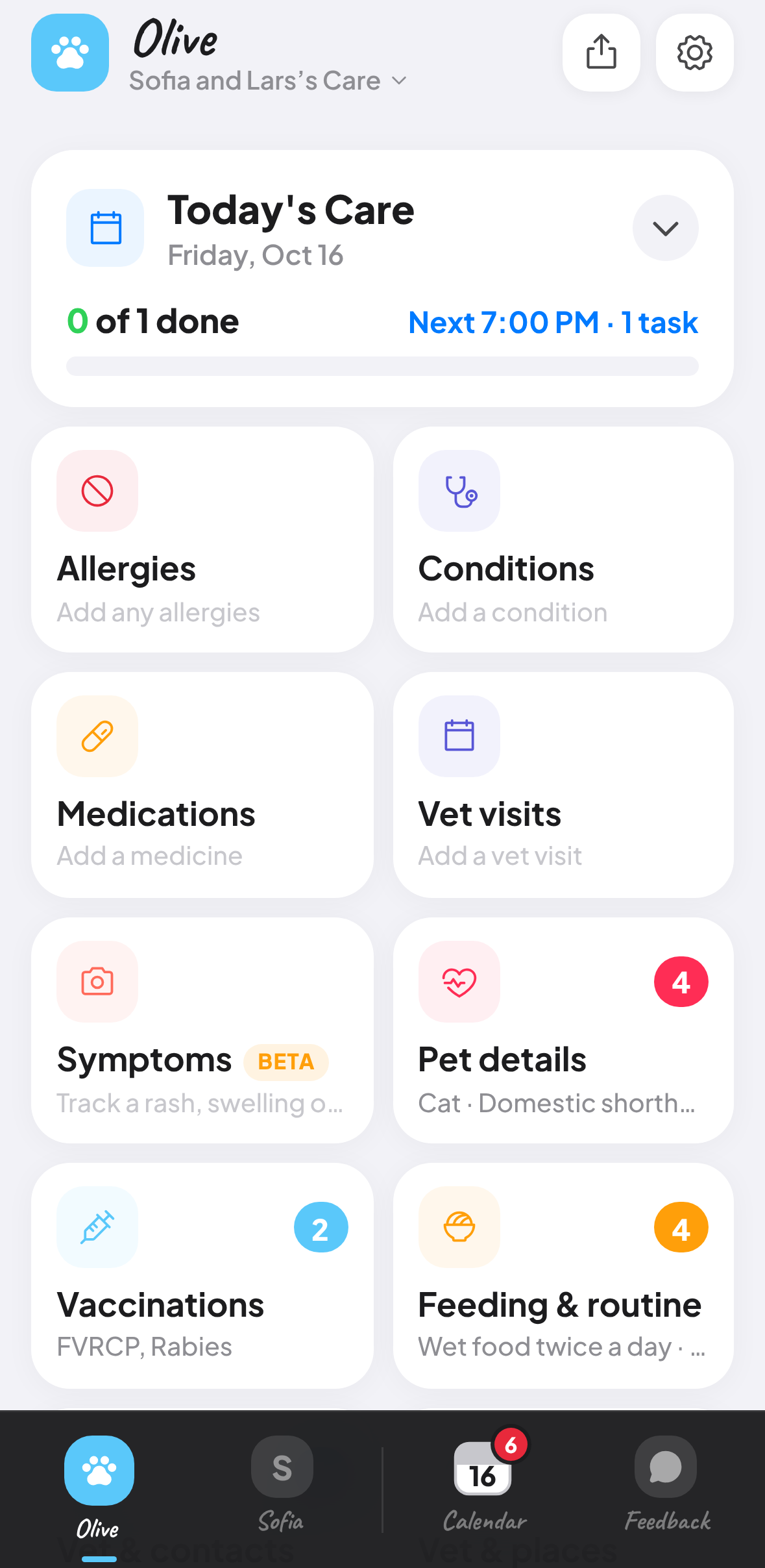Open the Symptoms beta card

202,1030
